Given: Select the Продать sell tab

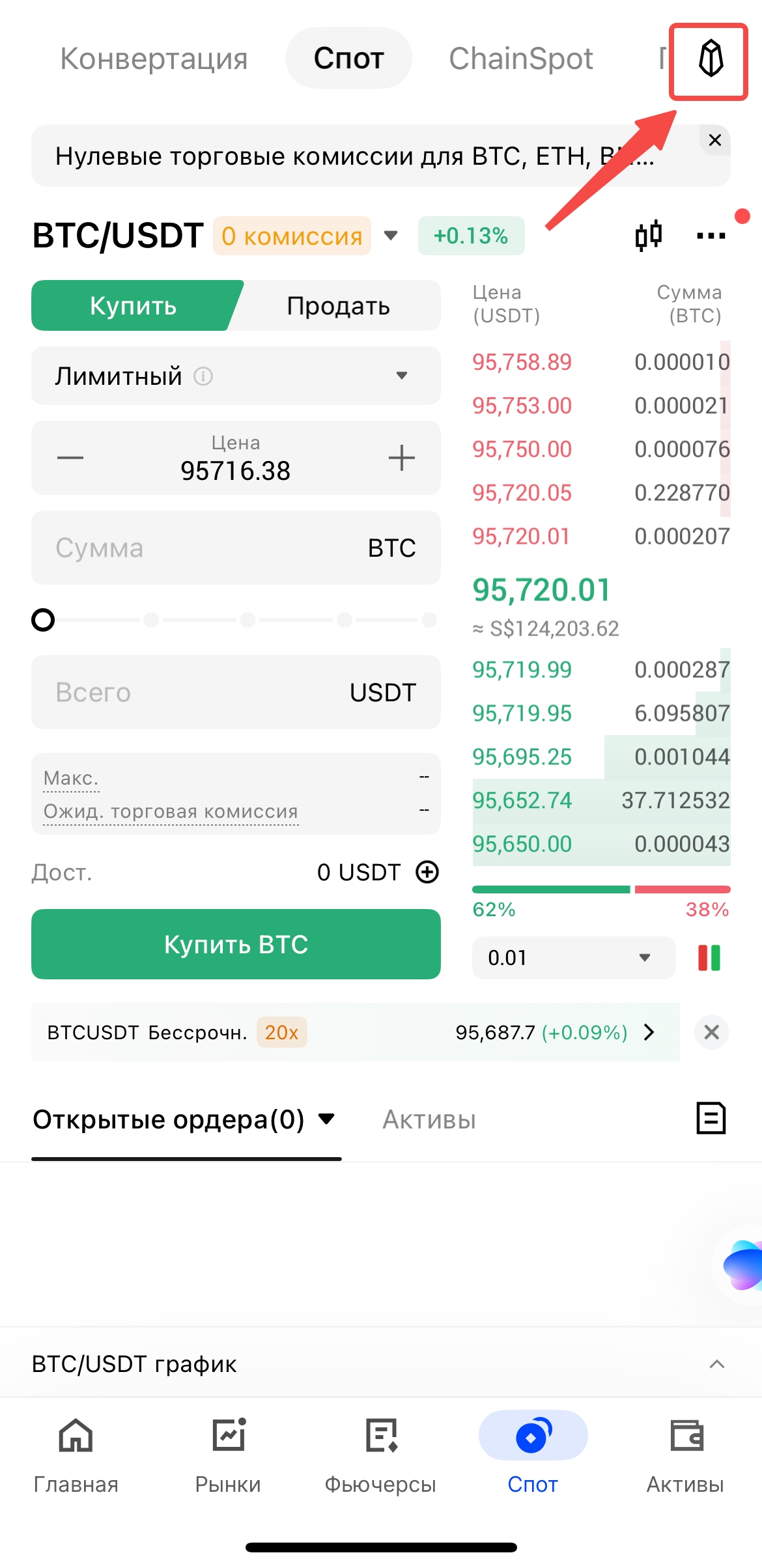Looking at the screenshot, I should [x=338, y=306].
